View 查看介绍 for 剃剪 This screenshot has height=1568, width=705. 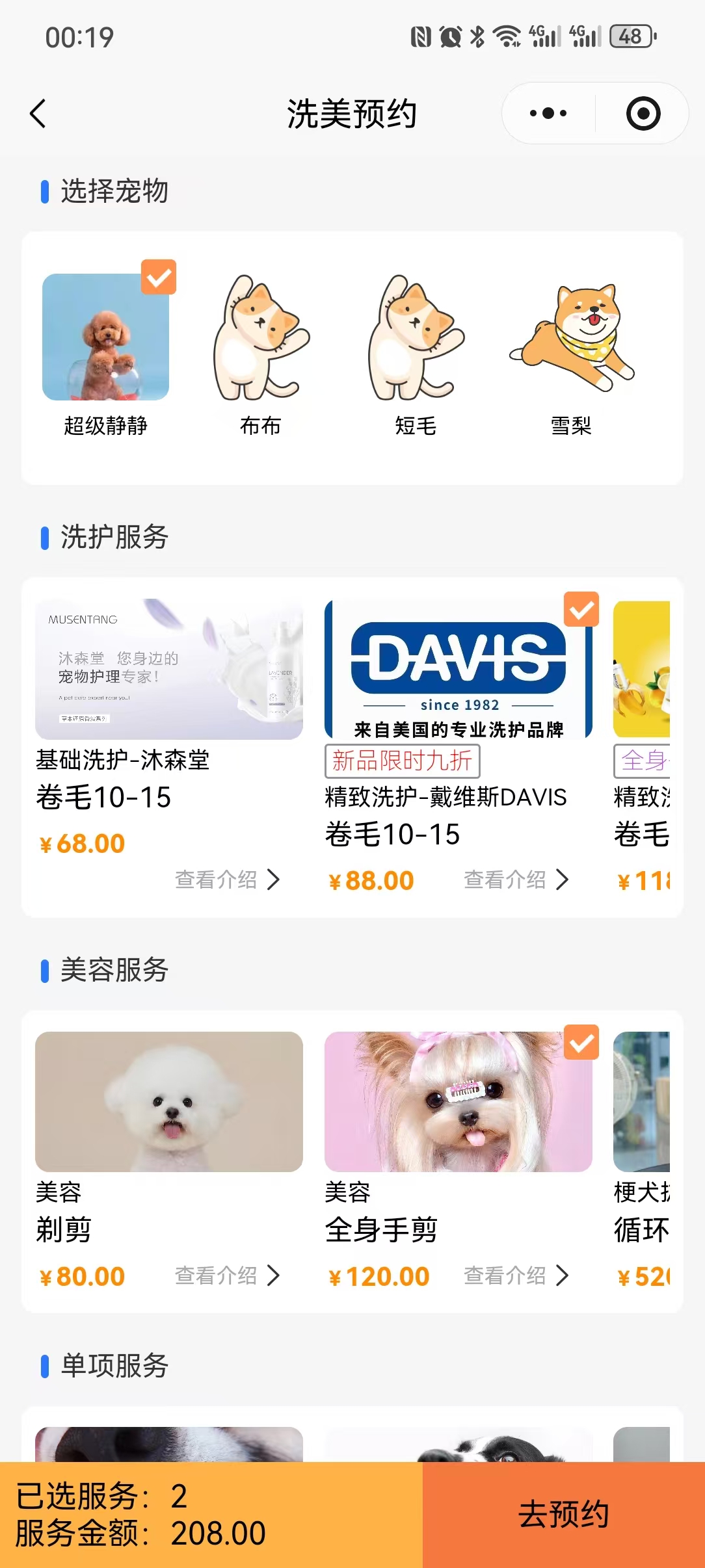[227, 1275]
